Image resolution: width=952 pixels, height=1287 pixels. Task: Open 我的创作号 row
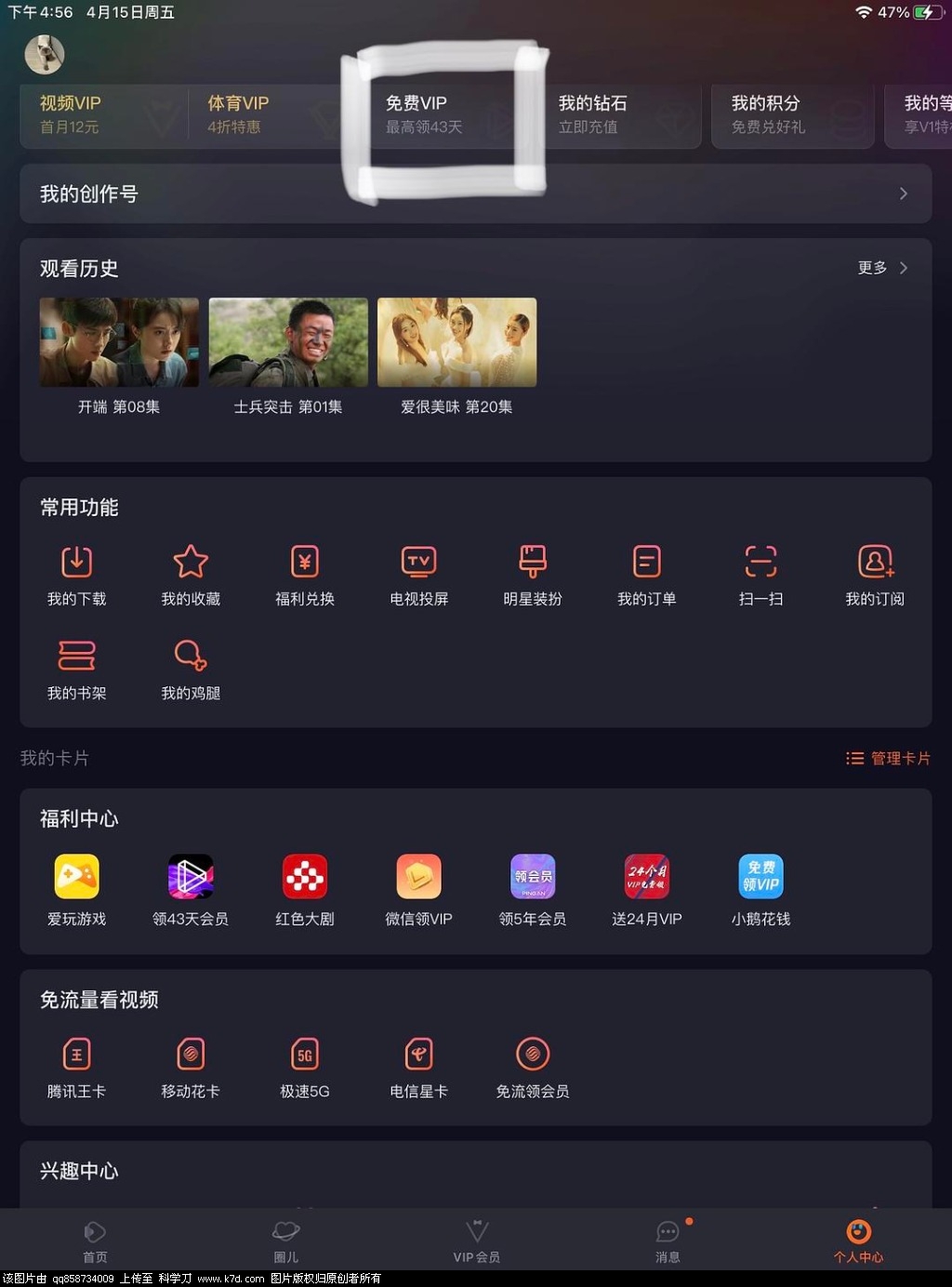475,193
